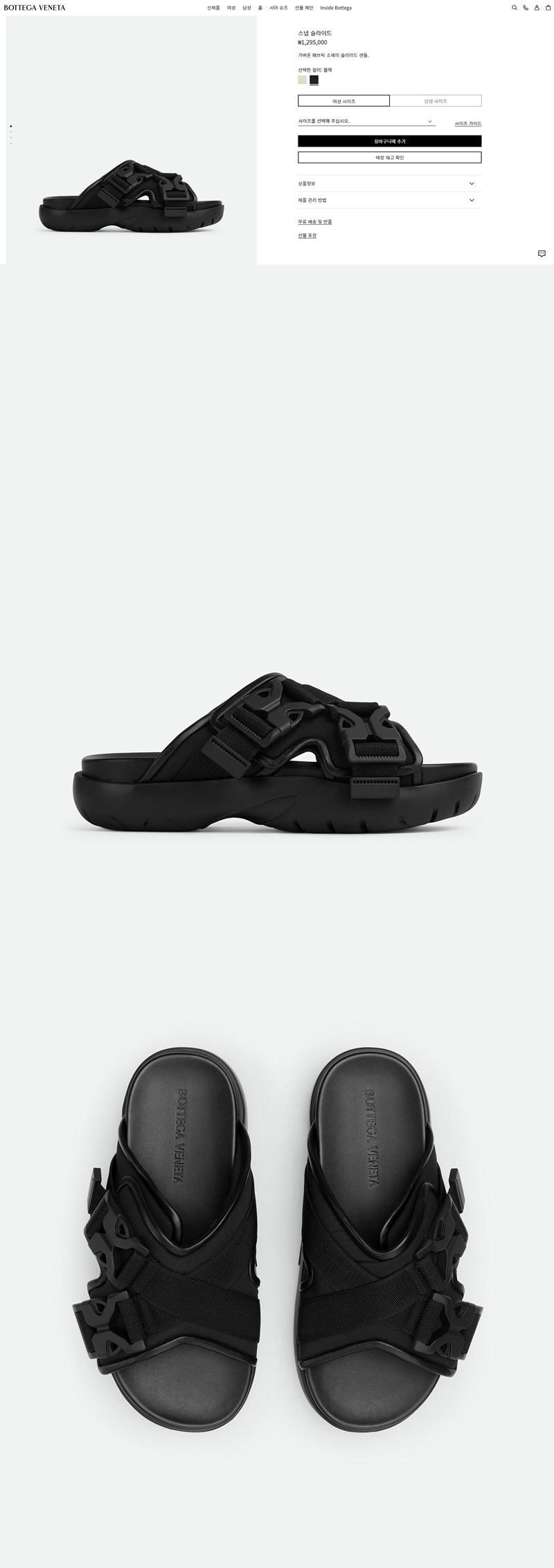Open the 남성 menu
Image resolution: width=554 pixels, height=1568 pixels.
click(x=247, y=8)
